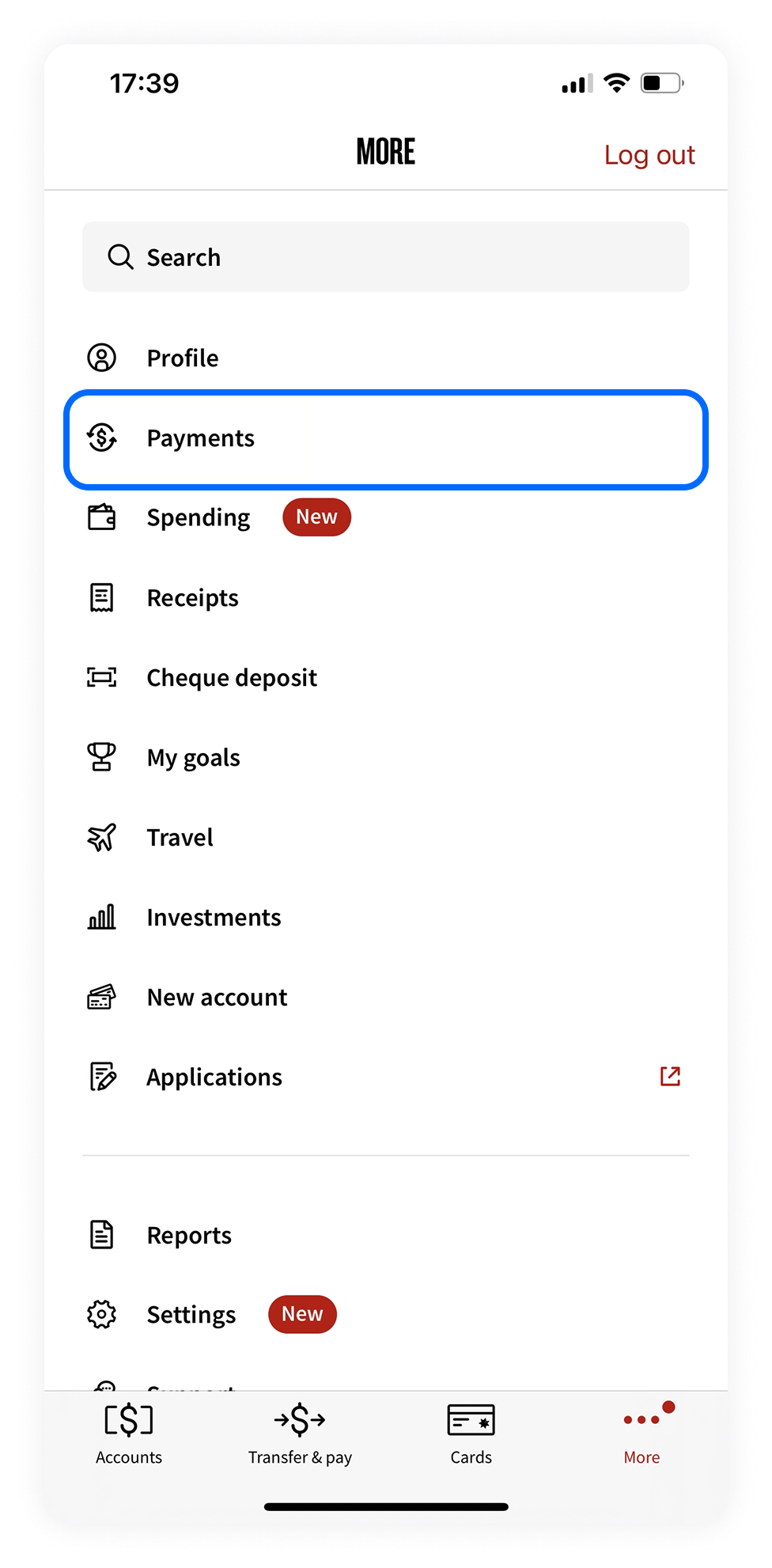The width and height of the screenshot is (772, 1568).
Task: Switch to the Accounts tab
Action: (x=129, y=1434)
